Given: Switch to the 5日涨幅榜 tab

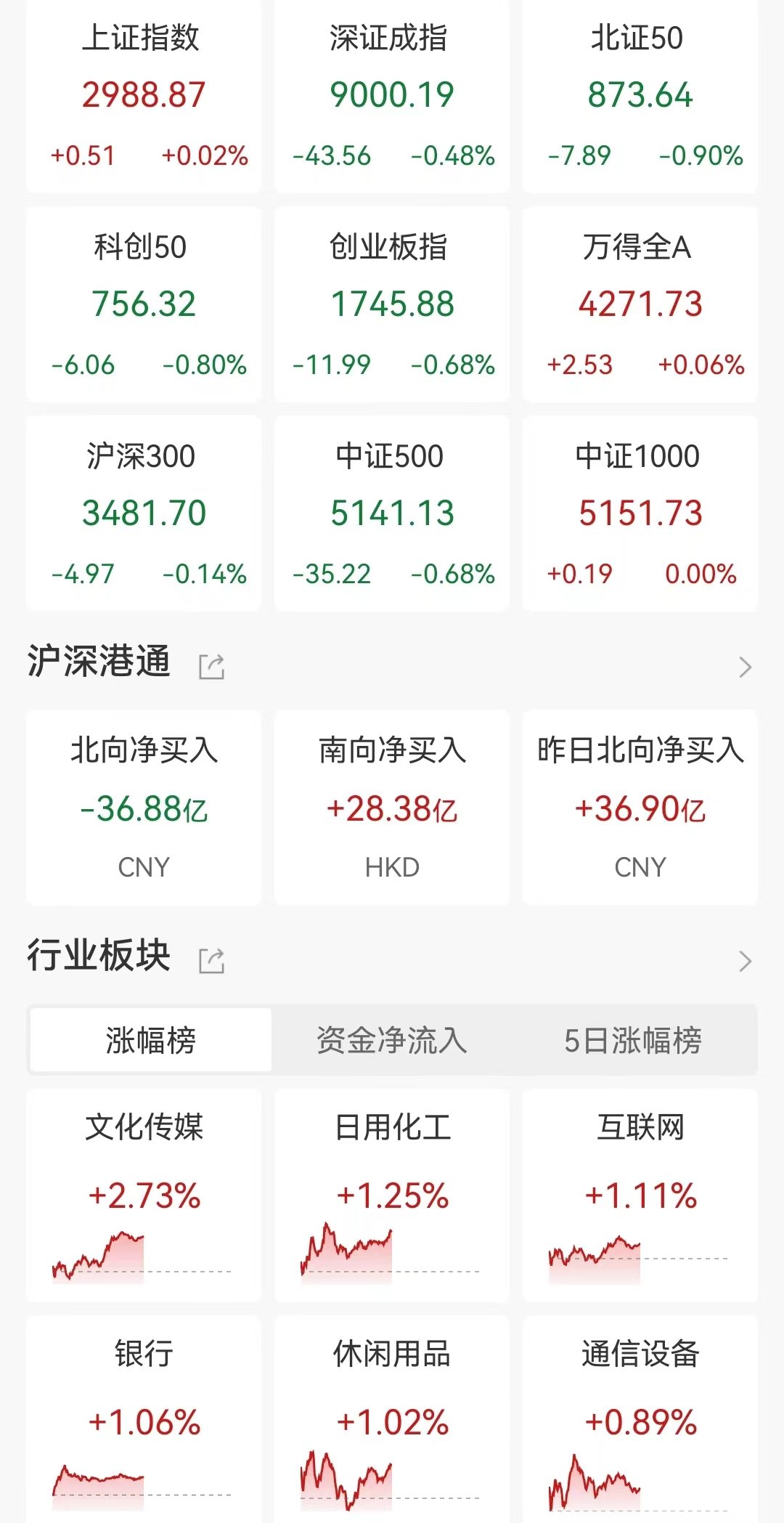Looking at the screenshot, I should tap(633, 1039).
